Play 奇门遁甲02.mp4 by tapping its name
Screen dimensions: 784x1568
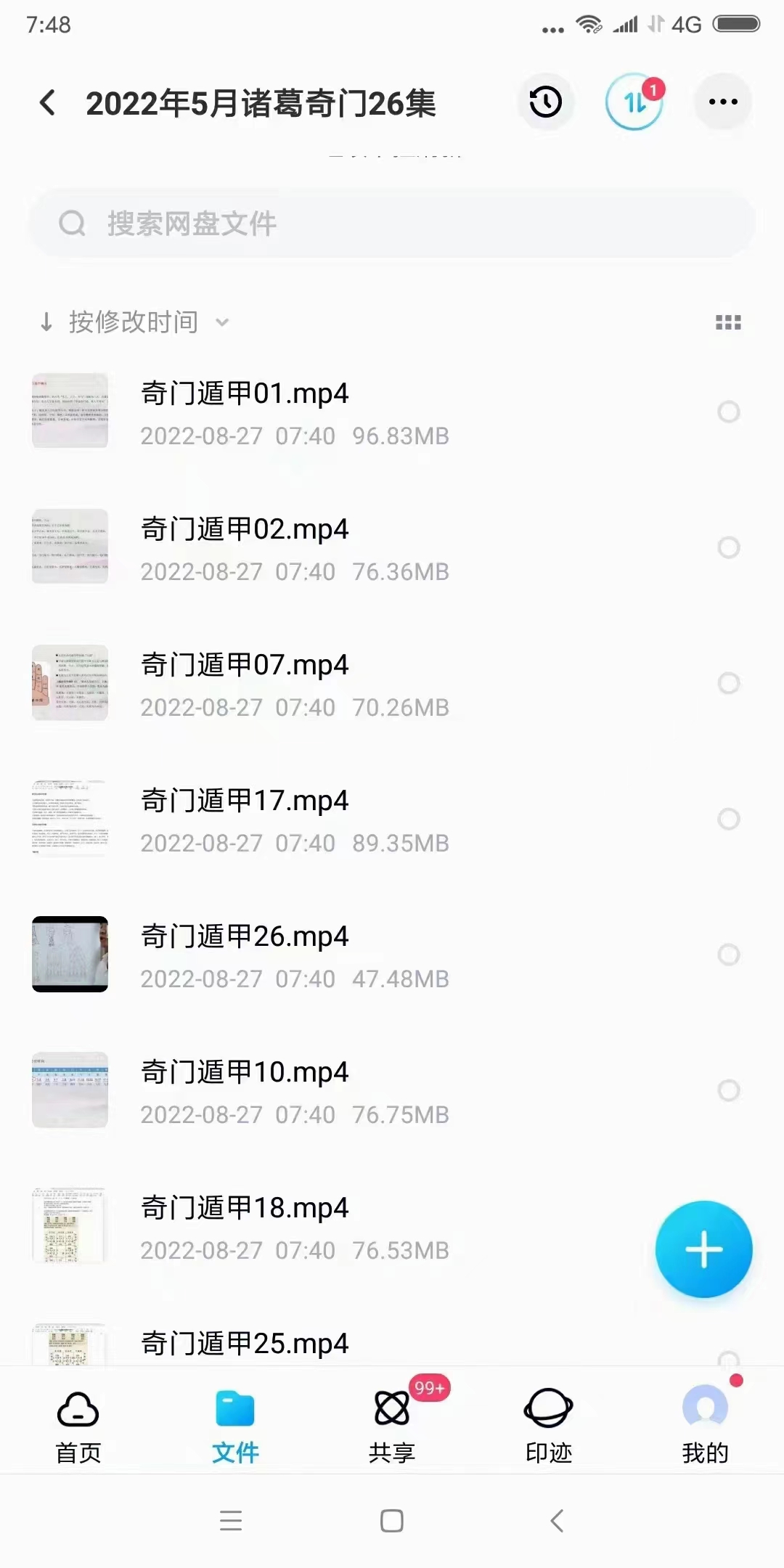(x=244, y=529)
